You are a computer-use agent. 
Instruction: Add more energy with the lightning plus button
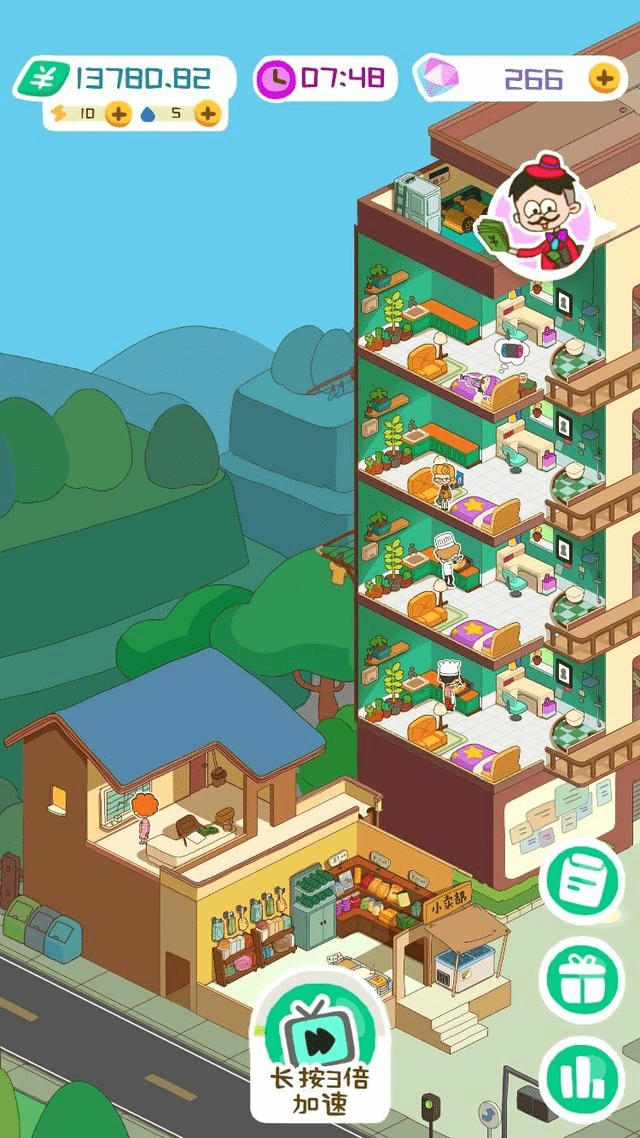tap(118, 114)
